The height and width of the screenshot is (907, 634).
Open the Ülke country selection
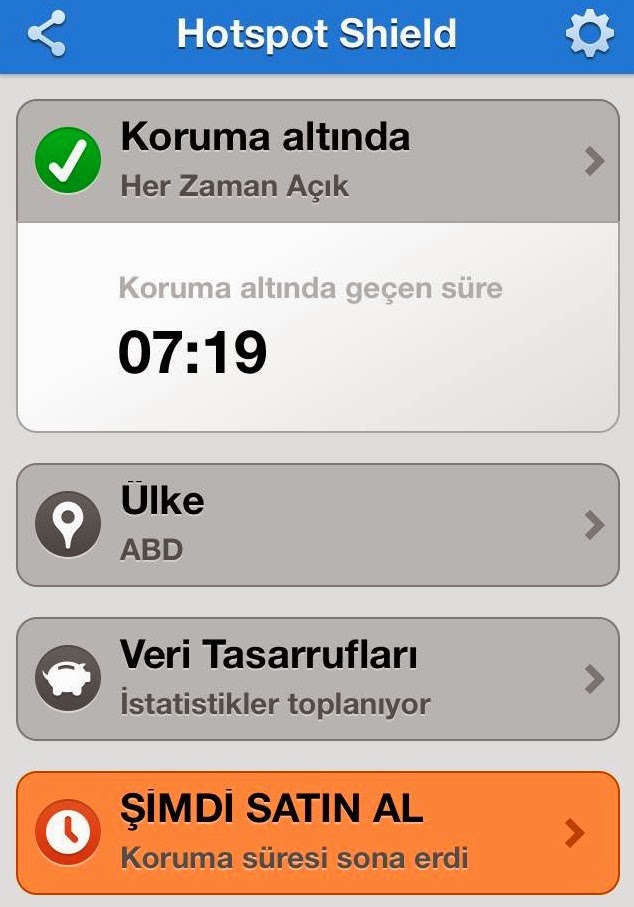pyautogui.click(x=318, y=525)
